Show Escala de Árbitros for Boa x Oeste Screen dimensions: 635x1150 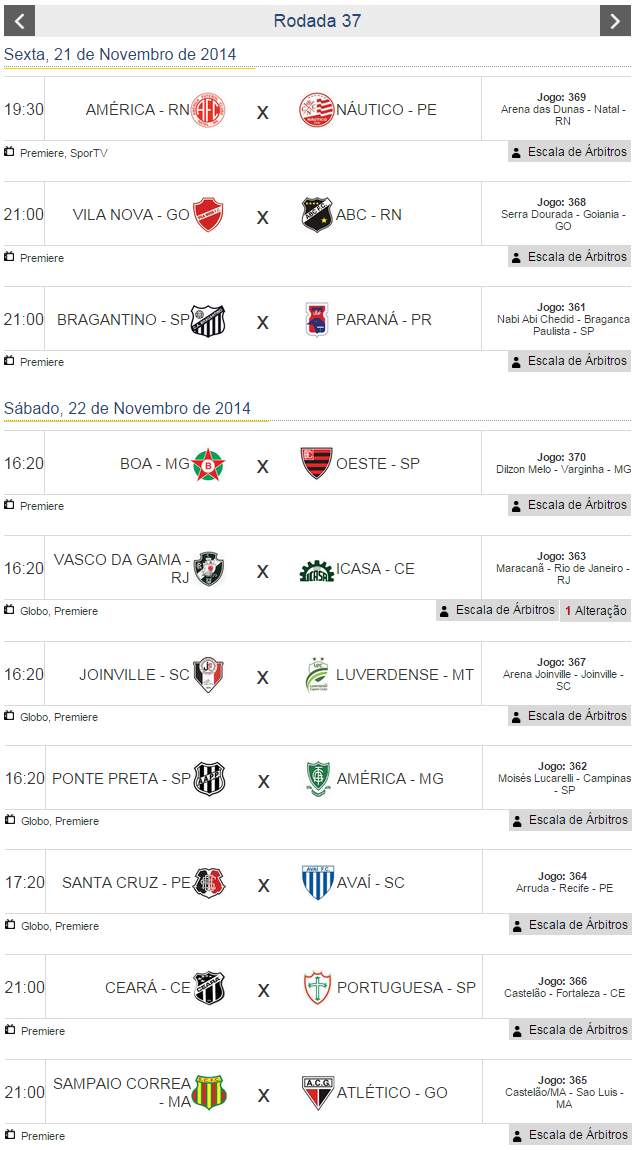click(569, 505)
